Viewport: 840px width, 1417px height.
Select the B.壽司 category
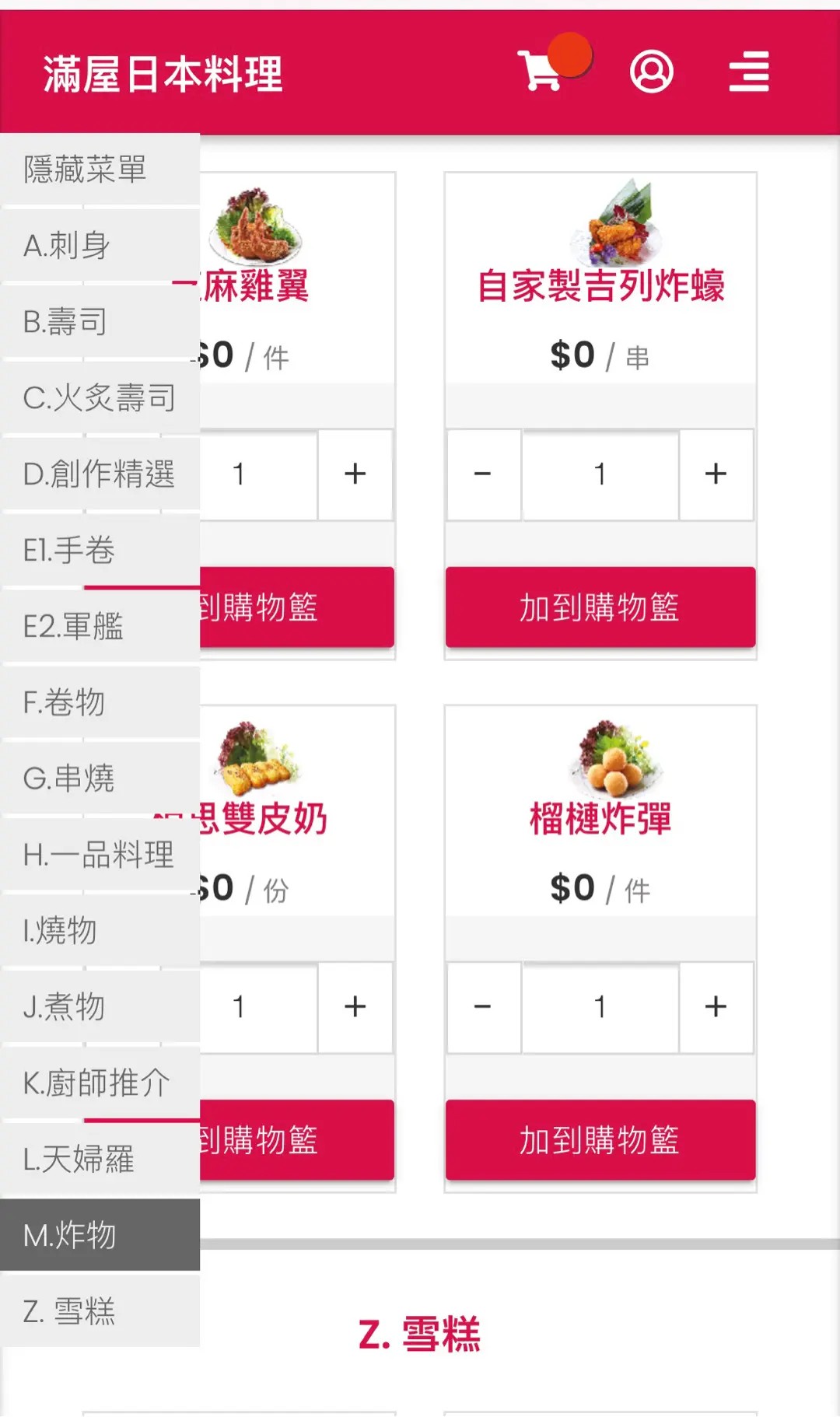(100, 321)
